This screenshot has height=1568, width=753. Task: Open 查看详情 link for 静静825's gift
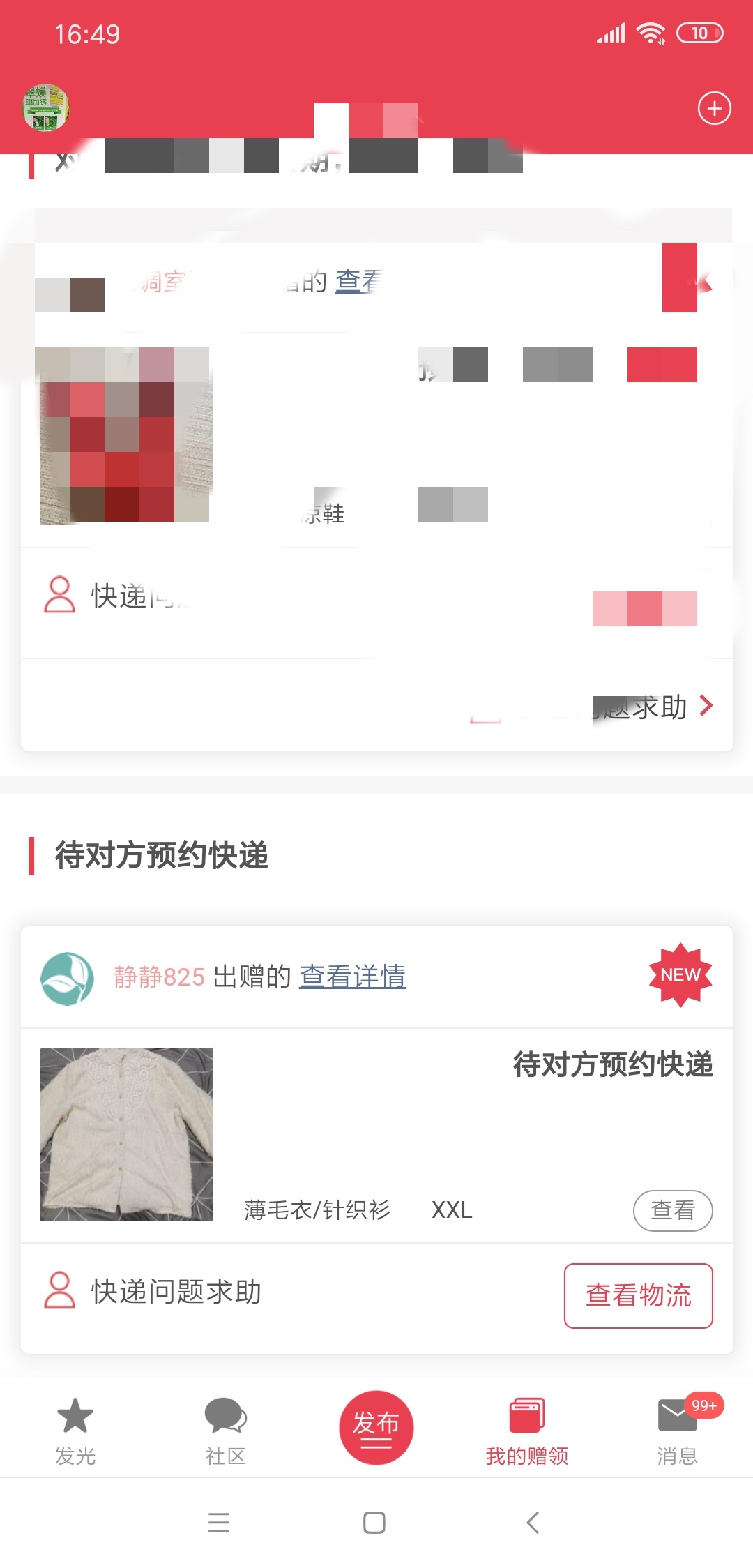pos(353,977)
